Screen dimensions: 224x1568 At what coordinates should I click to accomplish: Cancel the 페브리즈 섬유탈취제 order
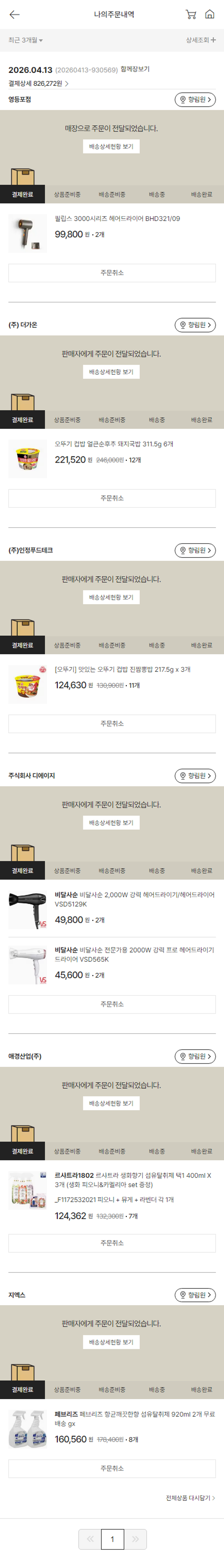point(112,1468)
